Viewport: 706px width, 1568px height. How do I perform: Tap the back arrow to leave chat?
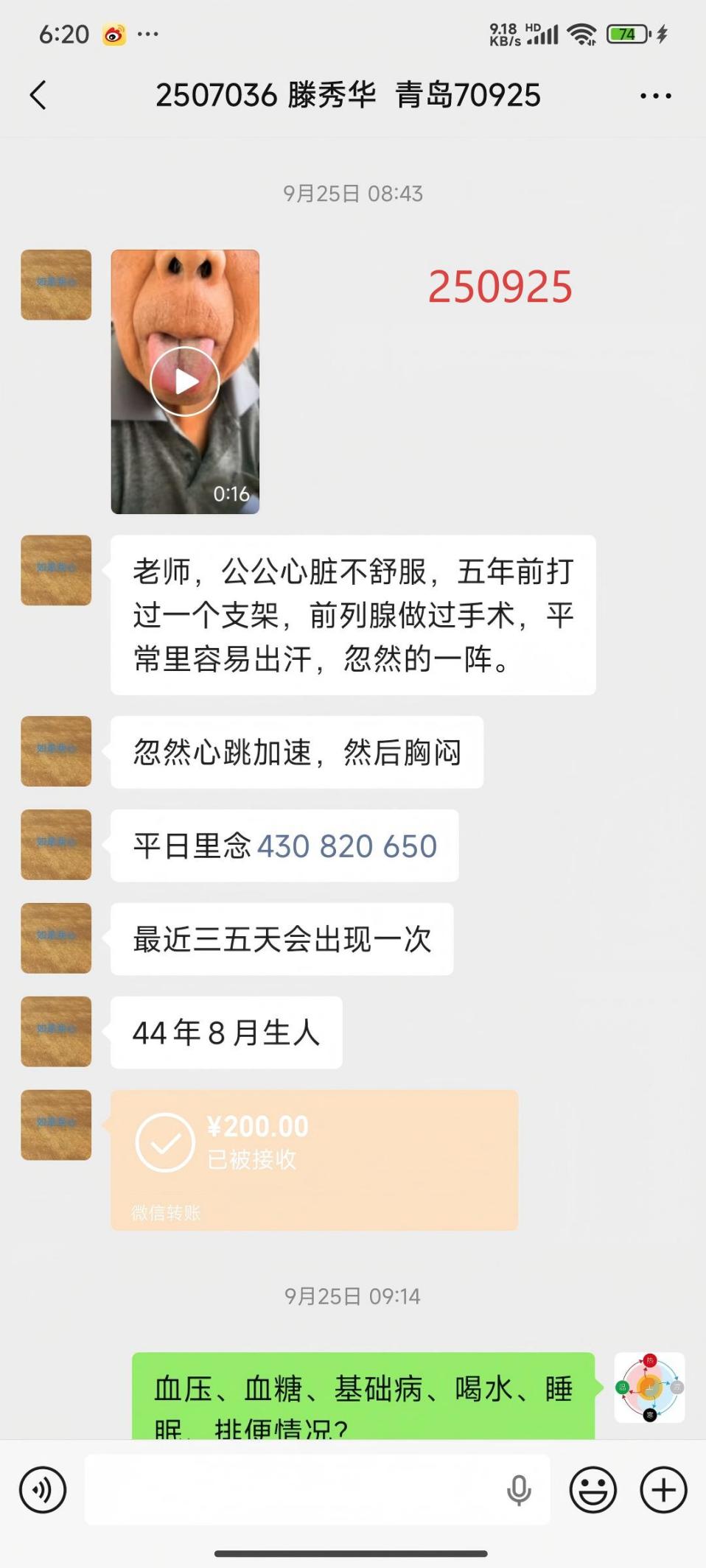coord(39,95)
